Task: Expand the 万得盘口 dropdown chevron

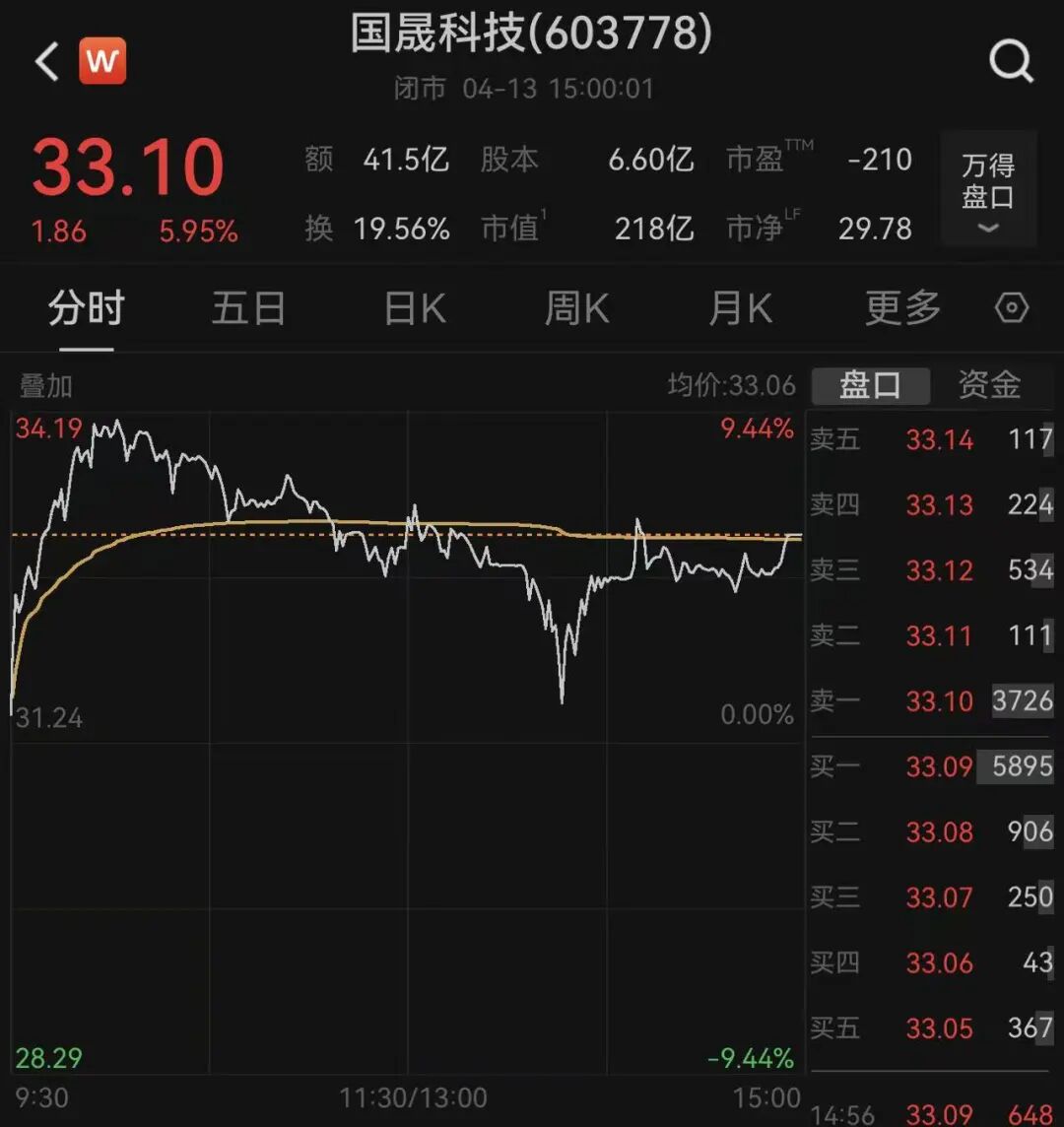Action: pyautogui.click(x=987, y=229)
